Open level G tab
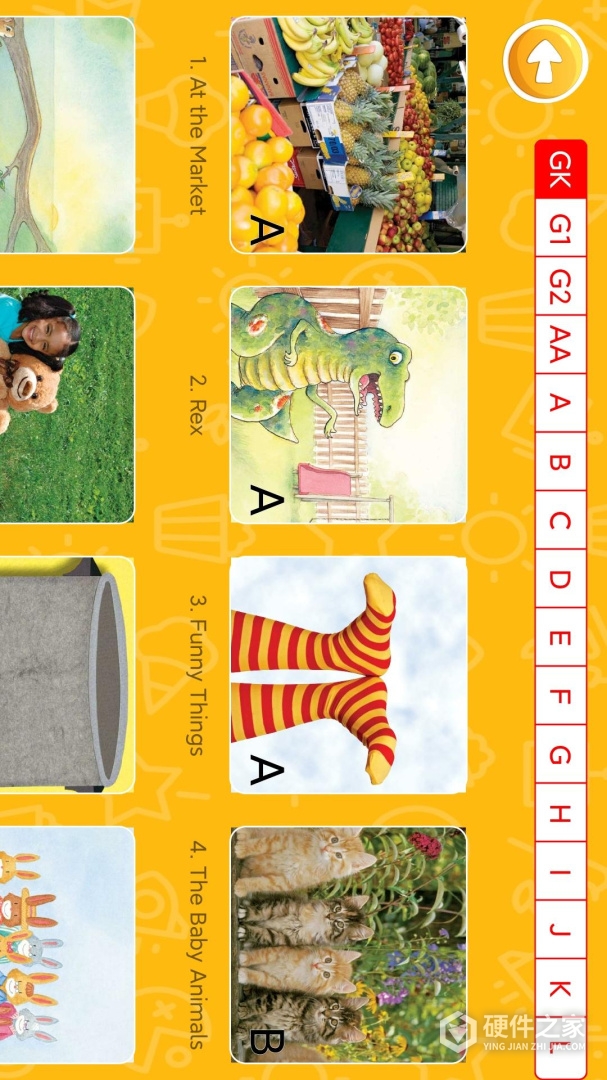Viewport: 607px width, 1080px height. pyautogui.click(x=560, y=756)
